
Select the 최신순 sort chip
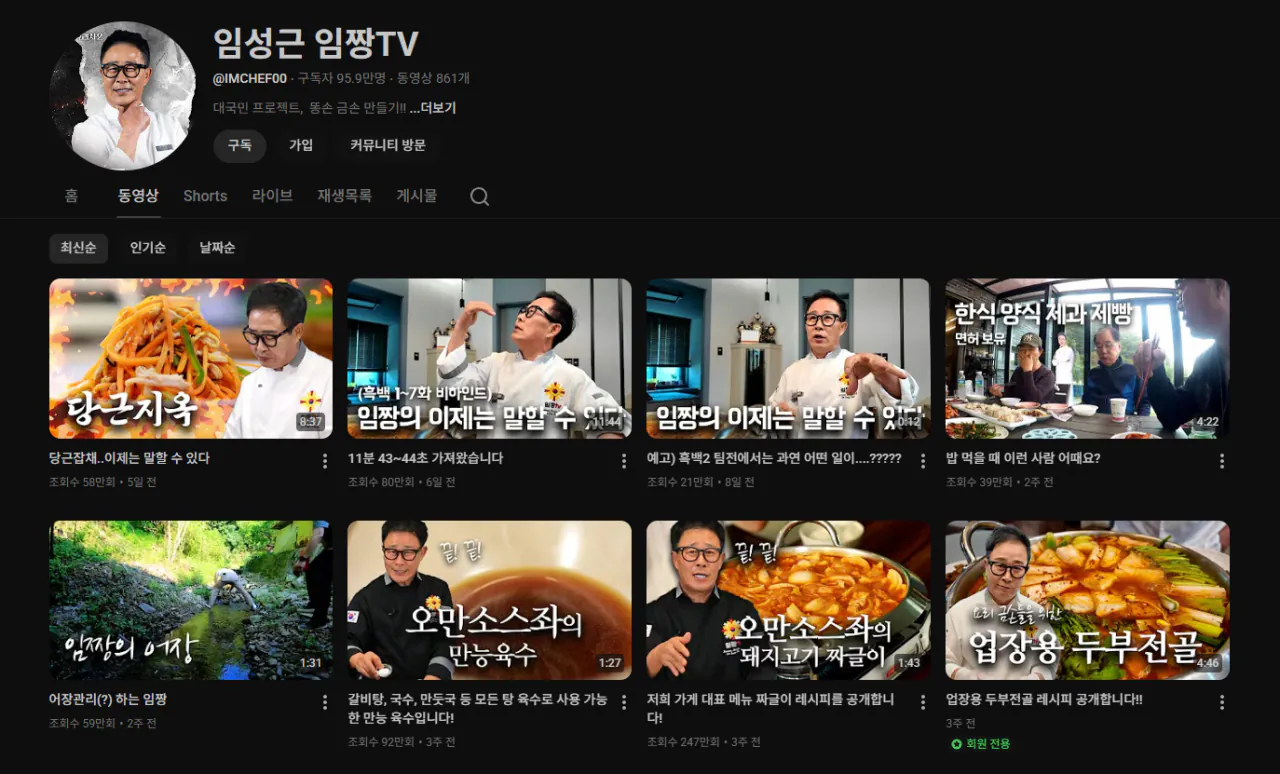[x=78, y=248]
